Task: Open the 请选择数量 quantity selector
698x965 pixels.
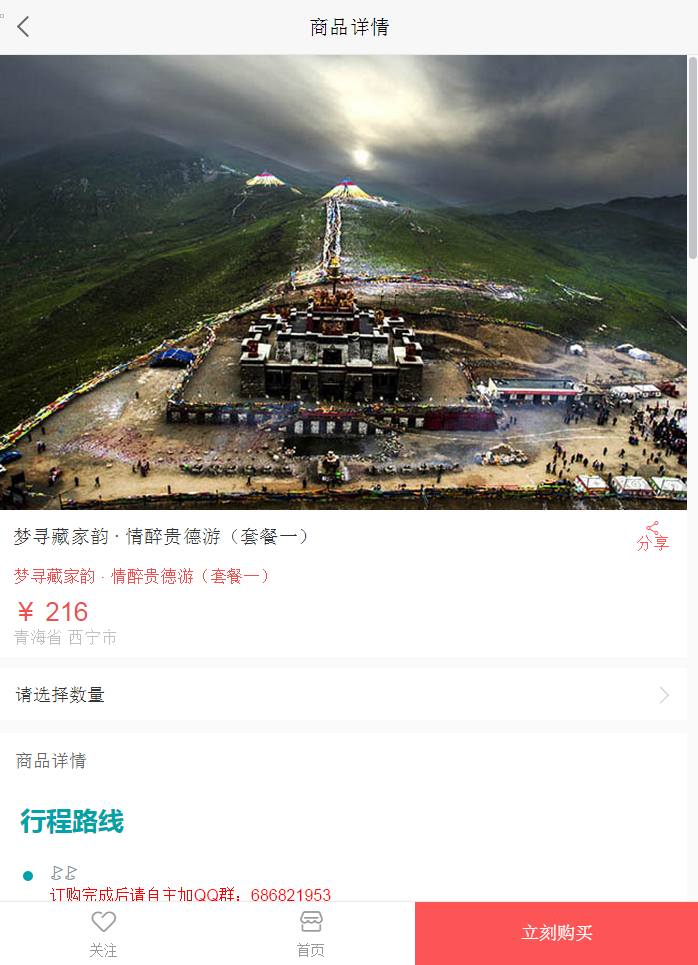Action: tap(343, 695)
